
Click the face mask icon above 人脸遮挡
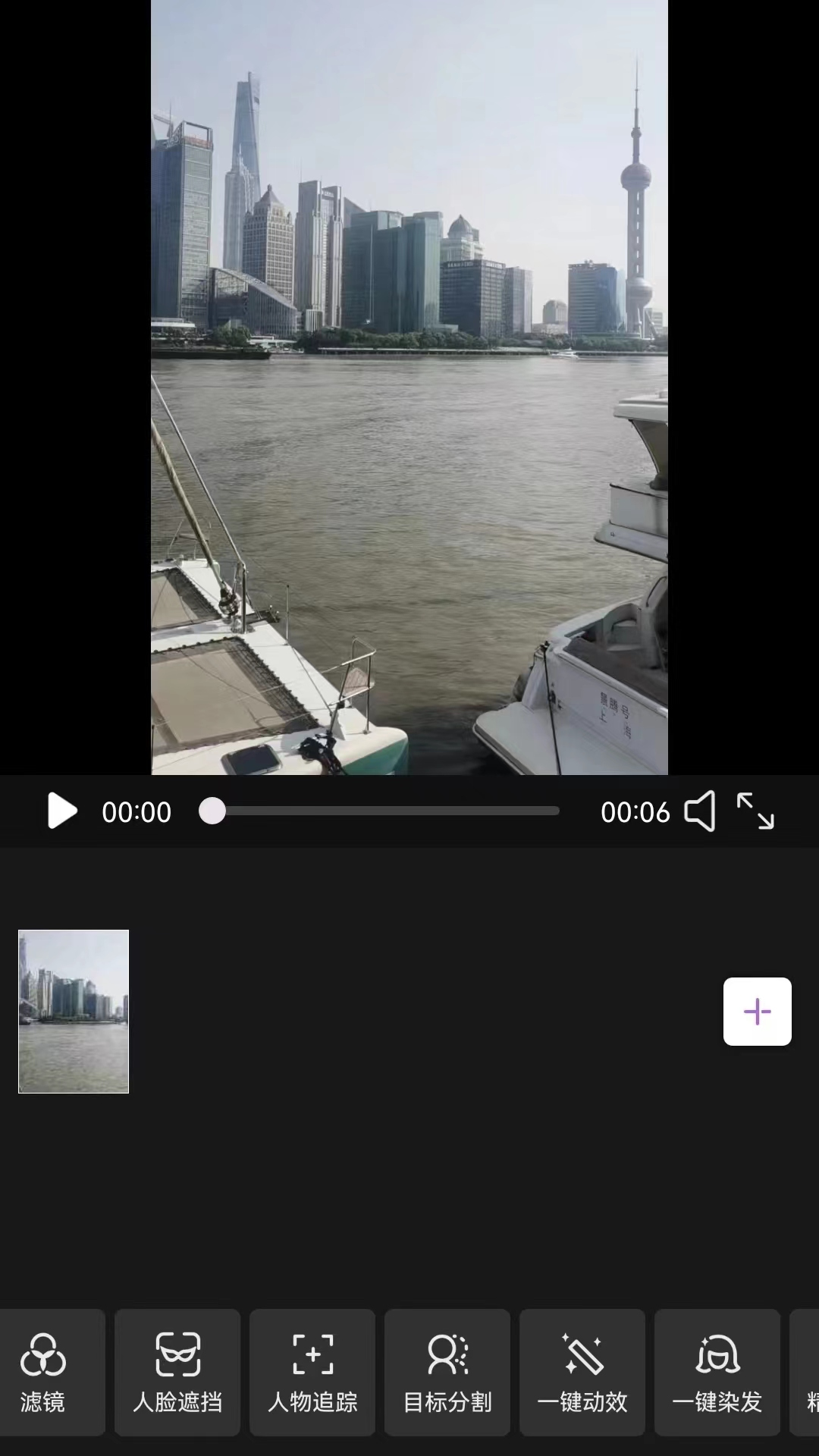tap(177, 1355)
